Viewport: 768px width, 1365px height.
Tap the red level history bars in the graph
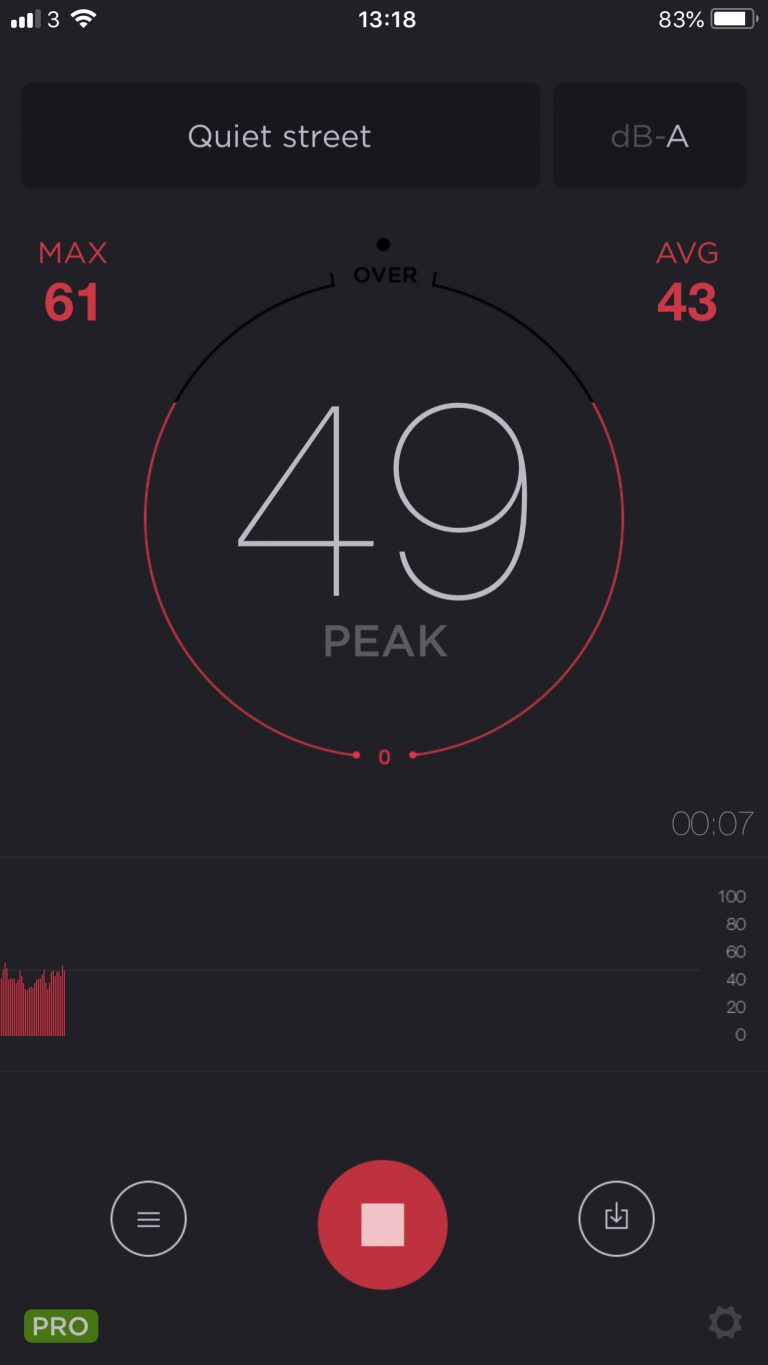tap(33, 1000)
